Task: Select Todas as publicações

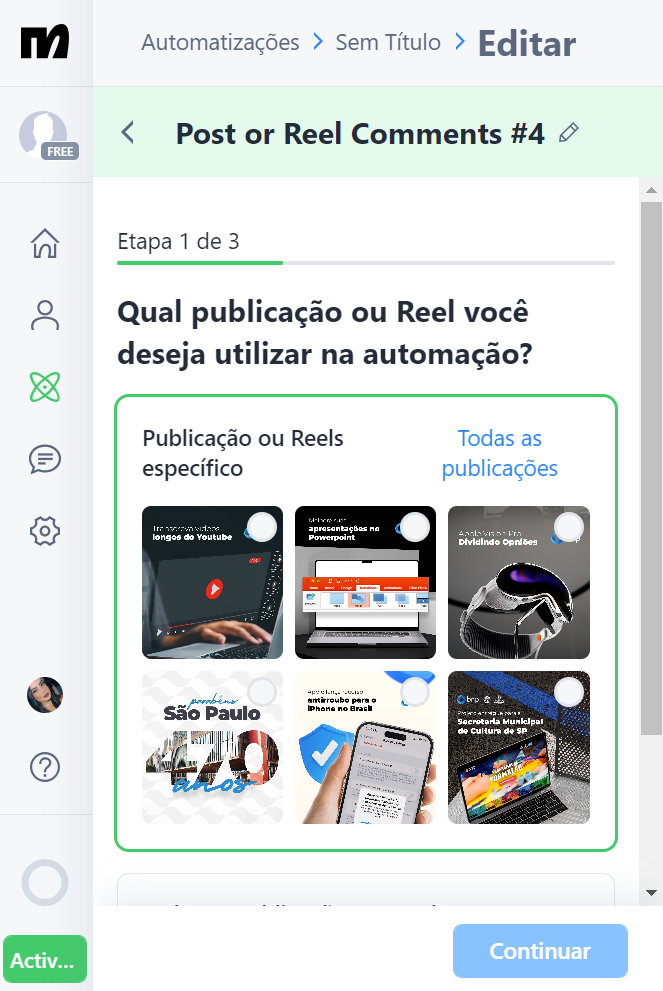Action: pyautogui.click(x=500, y=453)
